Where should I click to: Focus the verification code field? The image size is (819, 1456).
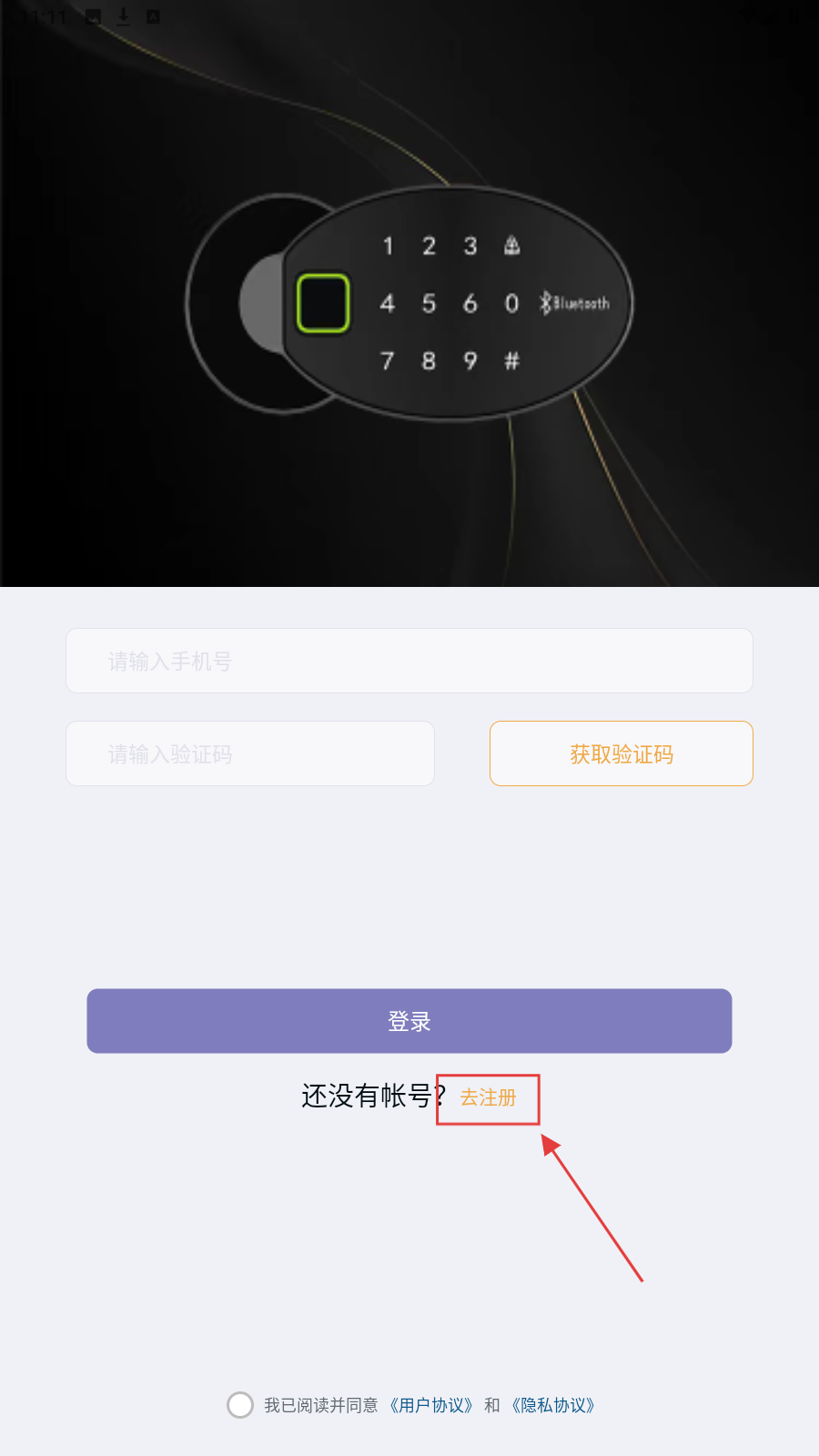(250, 753)
